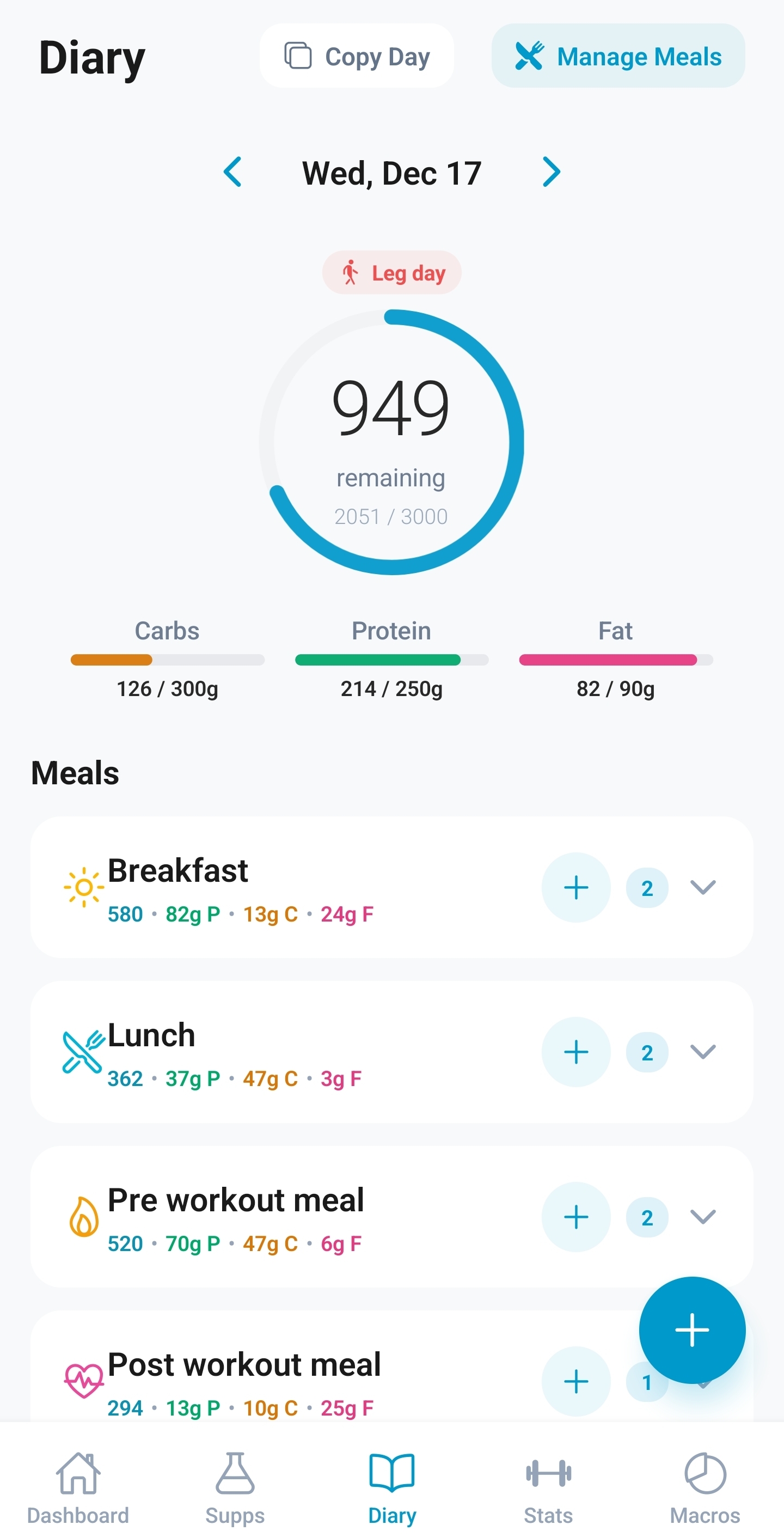This screenshot has width=784, height=1537.
Task: Click the Manage Meals fork icon
Action: (530, 56)
